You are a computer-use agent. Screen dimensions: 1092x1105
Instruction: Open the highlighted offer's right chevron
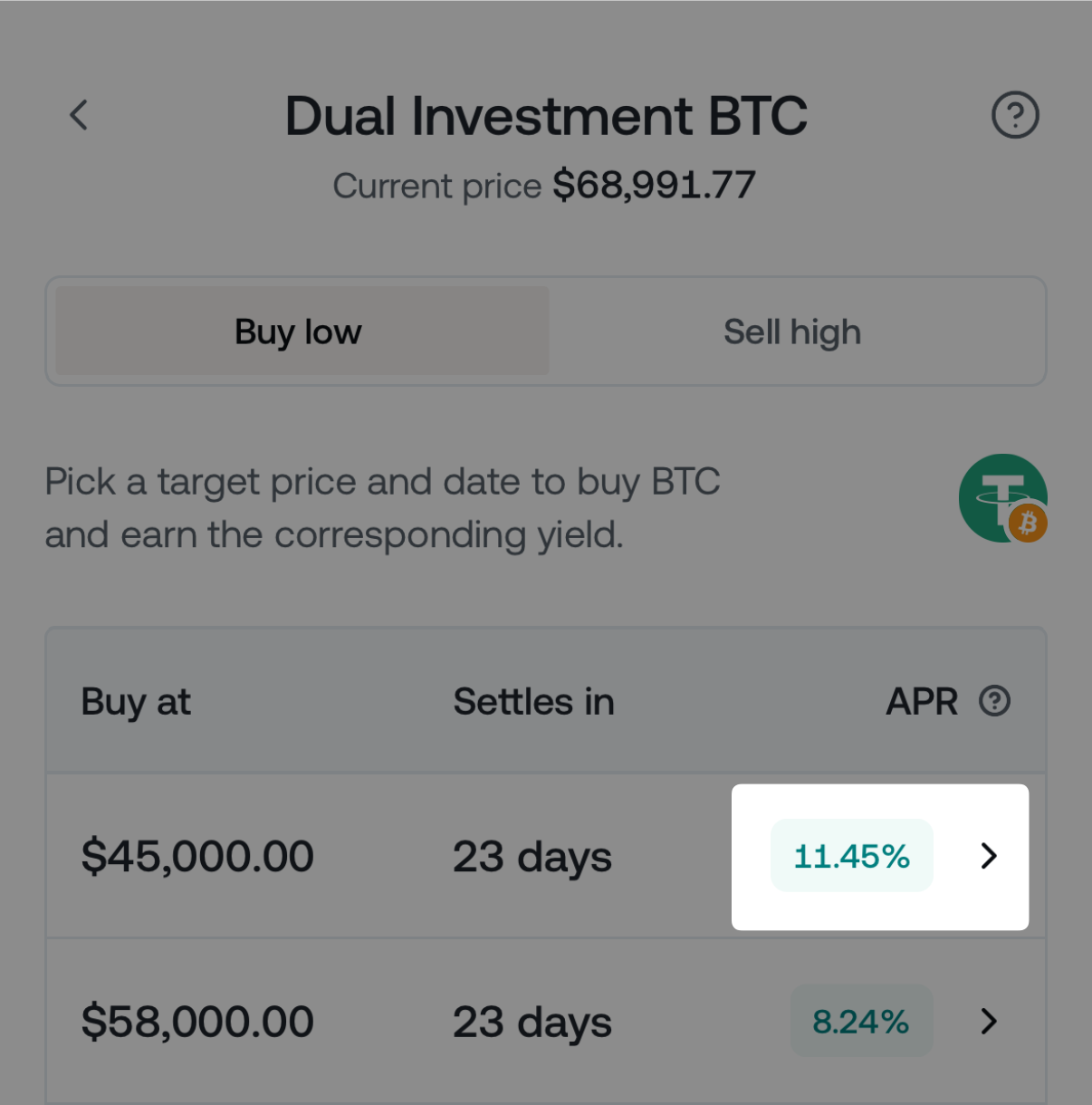(989, 856)
